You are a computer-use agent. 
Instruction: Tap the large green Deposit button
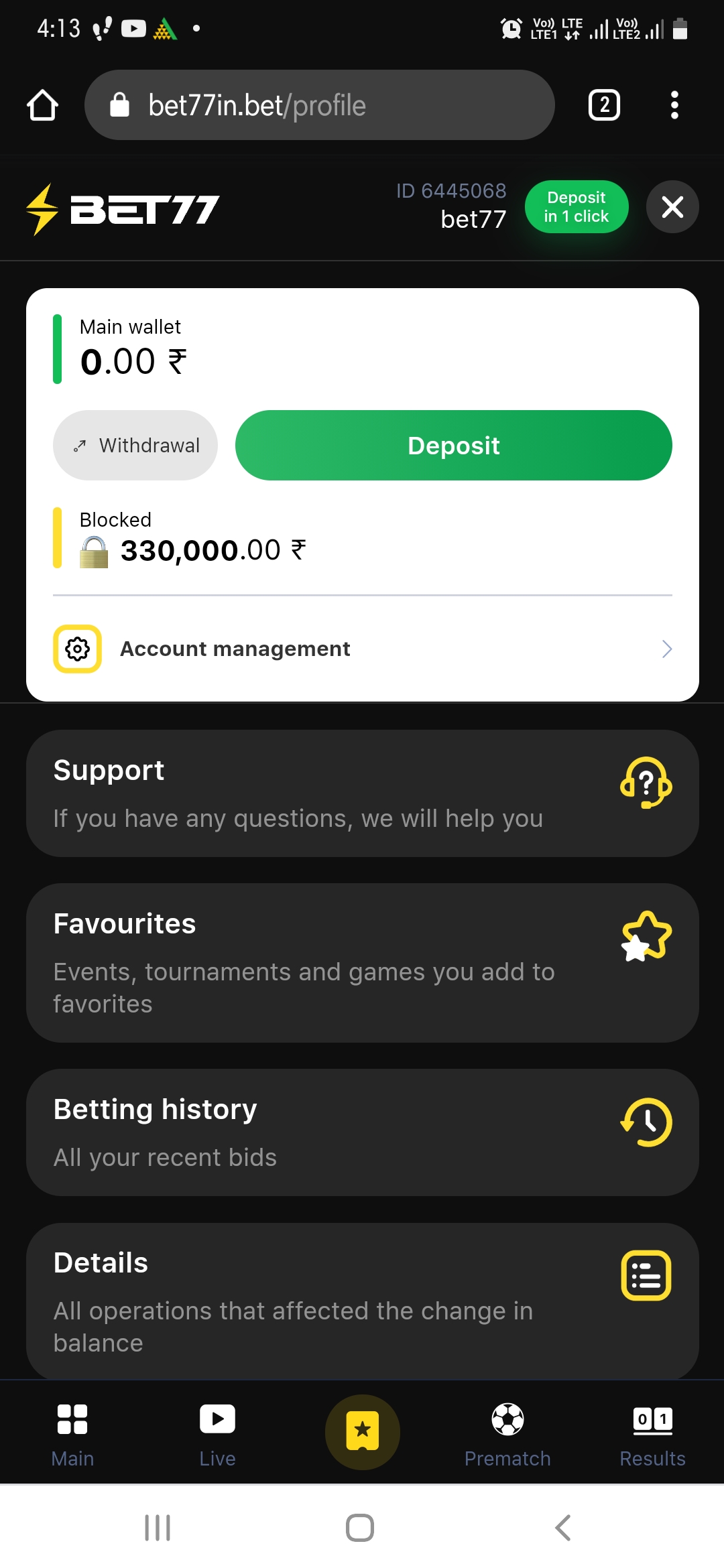[453, 446]
